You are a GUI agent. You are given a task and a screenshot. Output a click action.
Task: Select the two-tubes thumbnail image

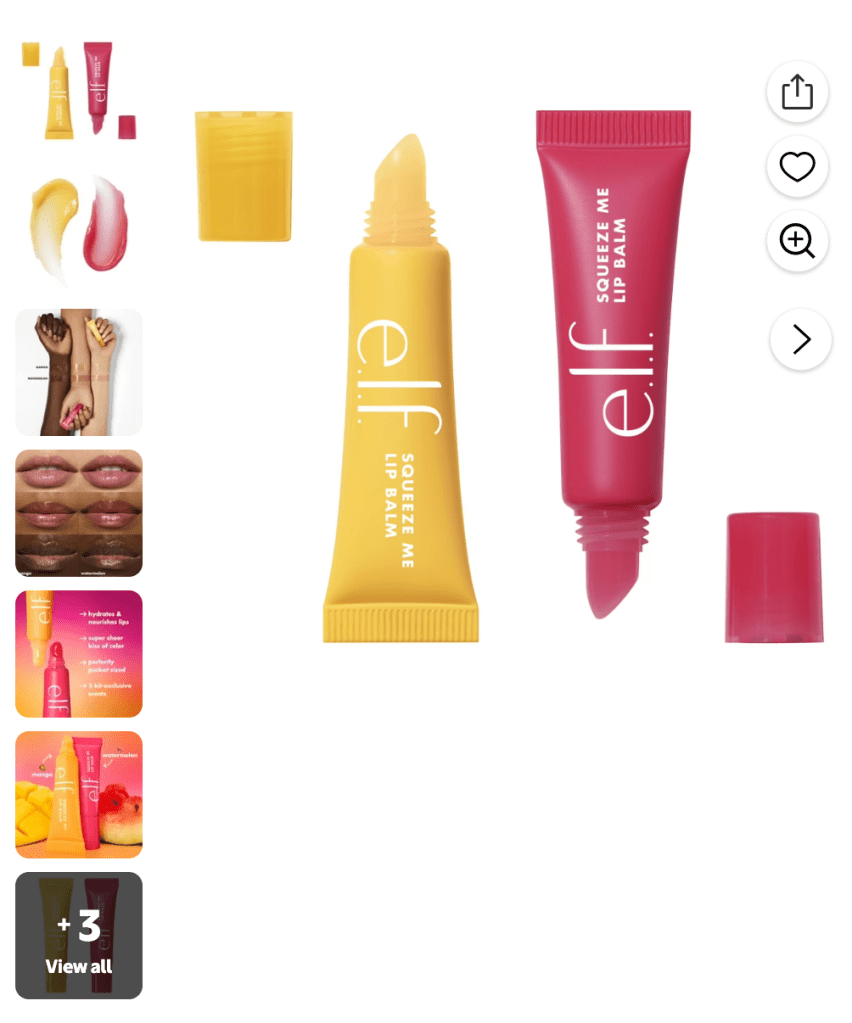(79, 91)
